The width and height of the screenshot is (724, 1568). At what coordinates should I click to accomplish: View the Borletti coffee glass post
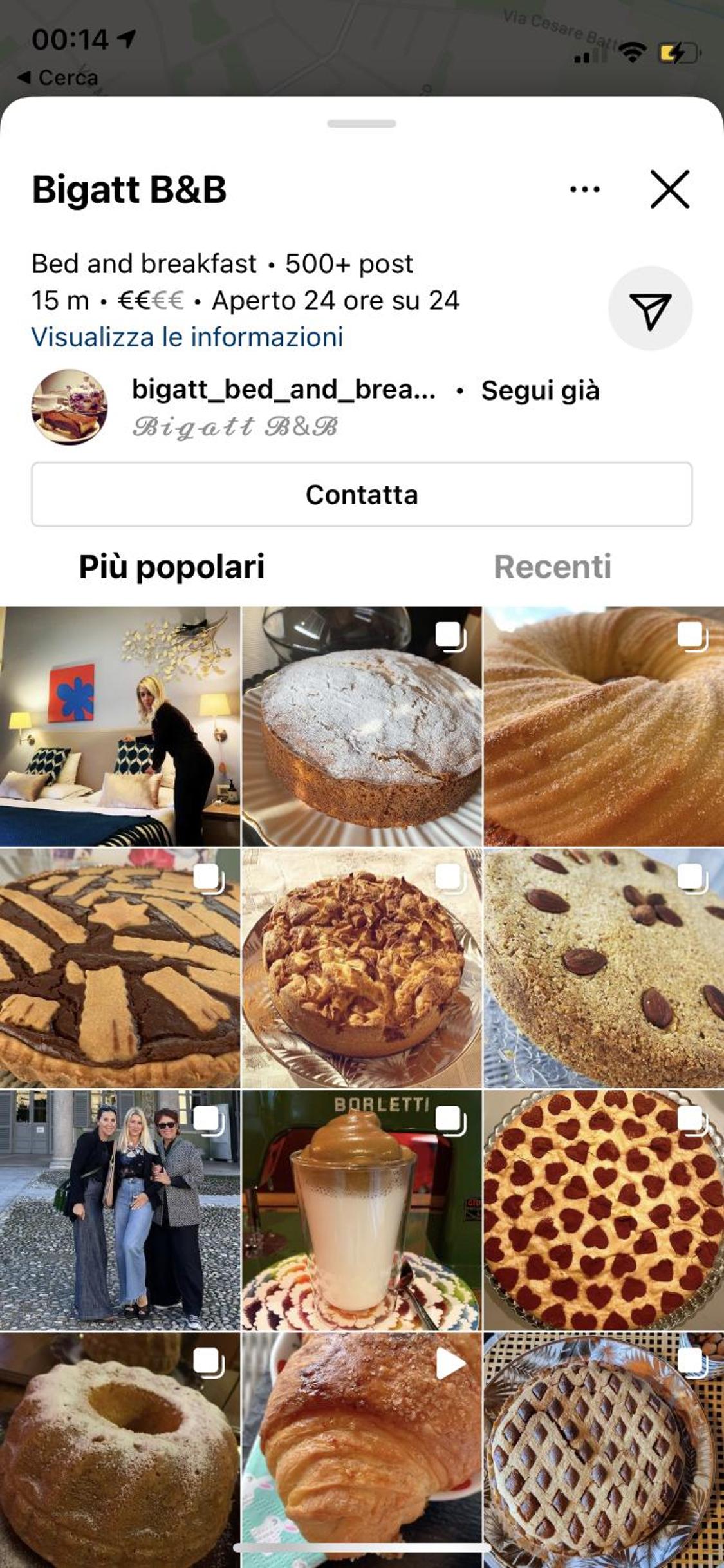pos(362,1210)
